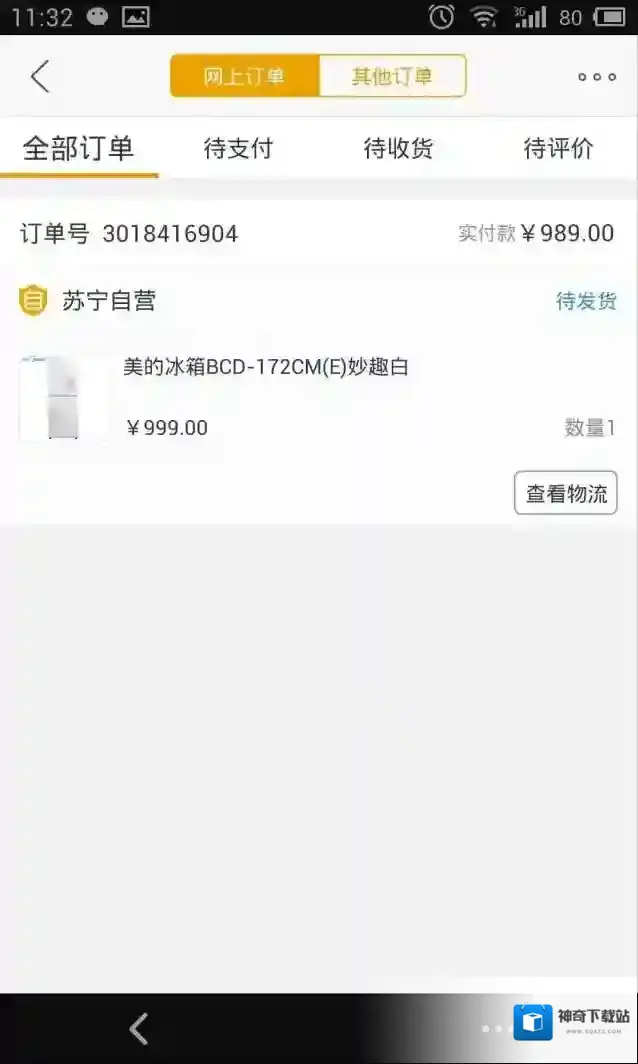Show the 全部订单 tab

pyautogui.click(x=78, y=149)
